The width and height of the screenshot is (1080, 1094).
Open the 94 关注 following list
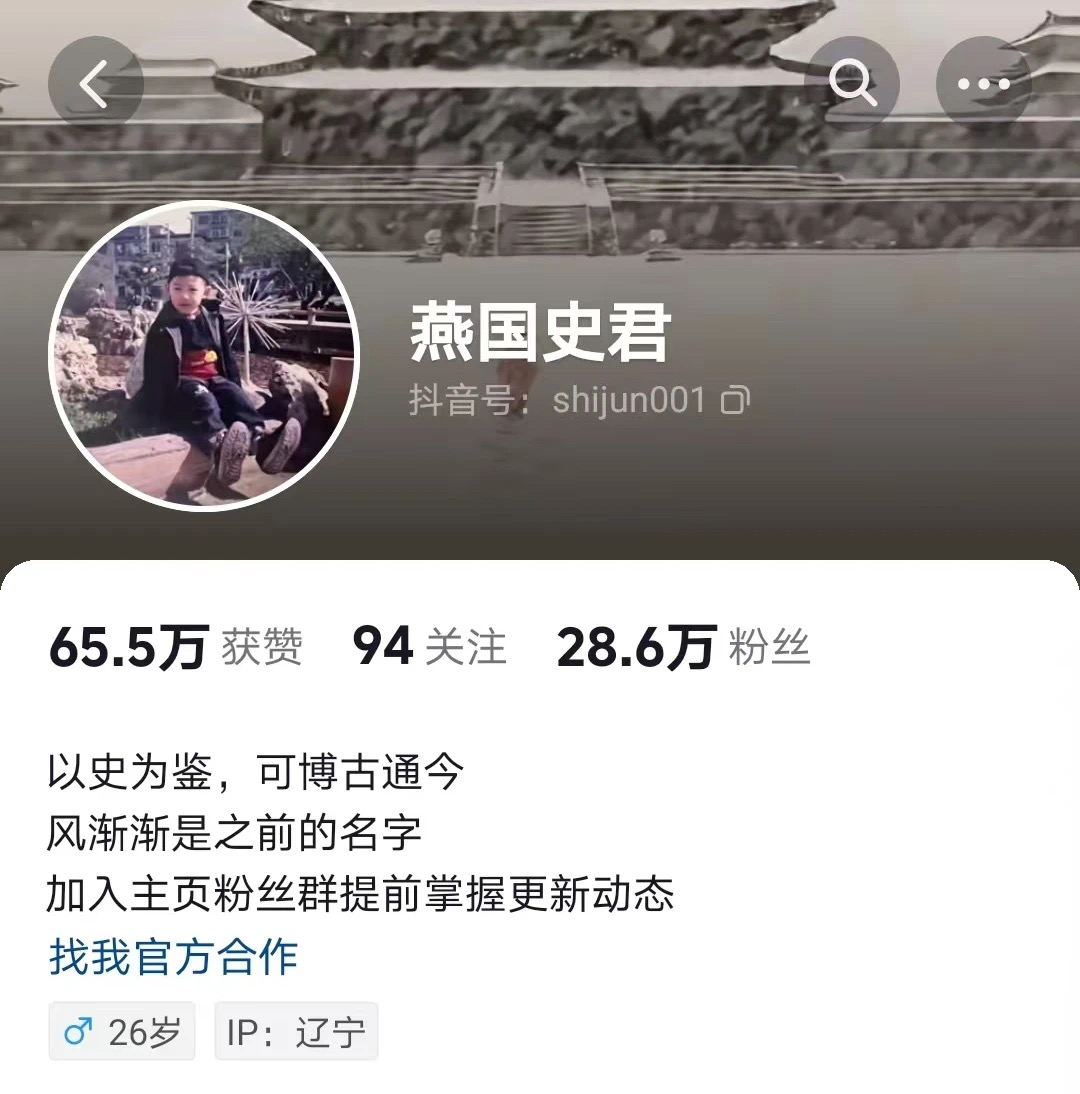429,648
